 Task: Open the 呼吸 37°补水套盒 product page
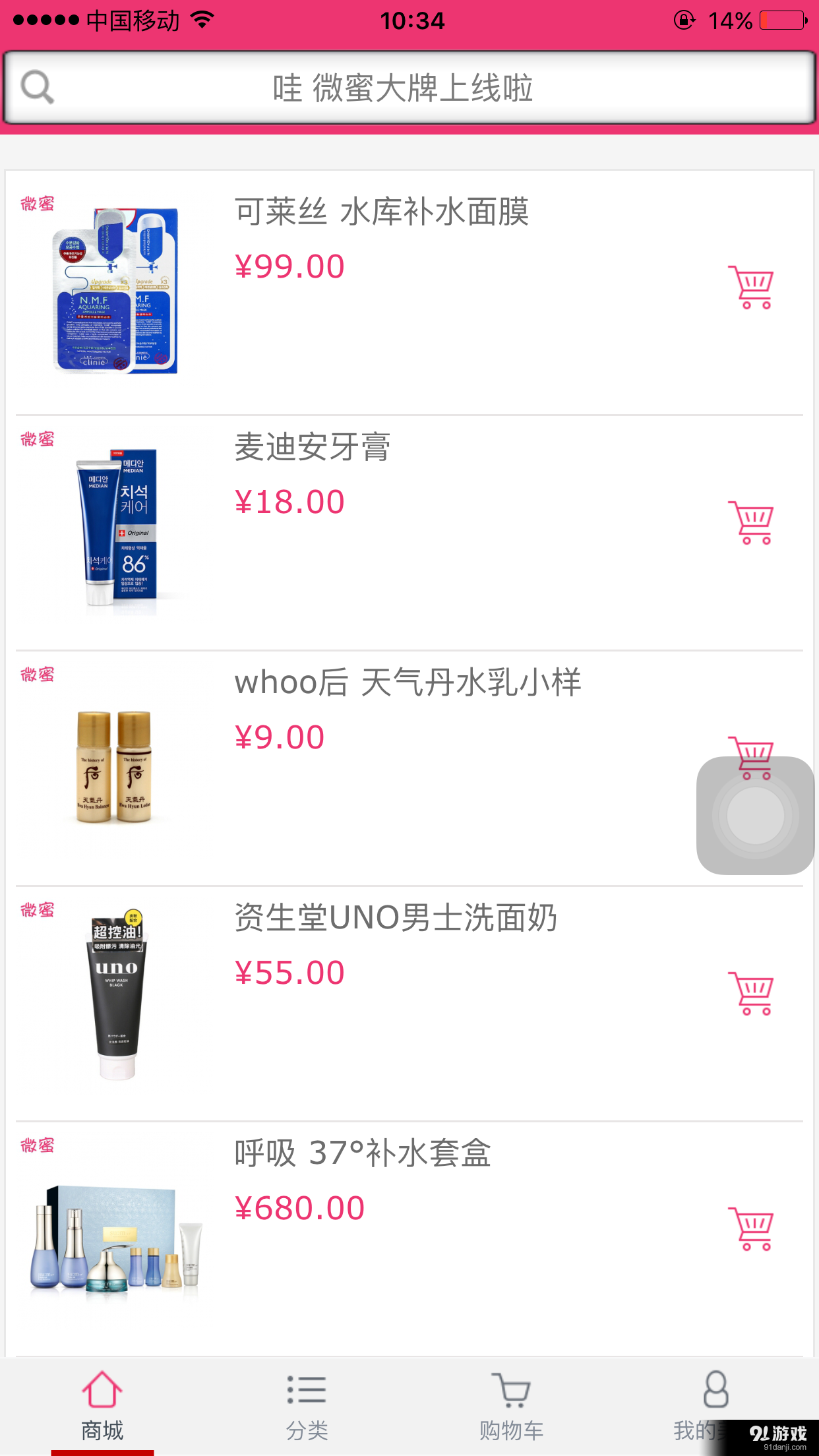pyautogui.click(x=361, y=1152)
